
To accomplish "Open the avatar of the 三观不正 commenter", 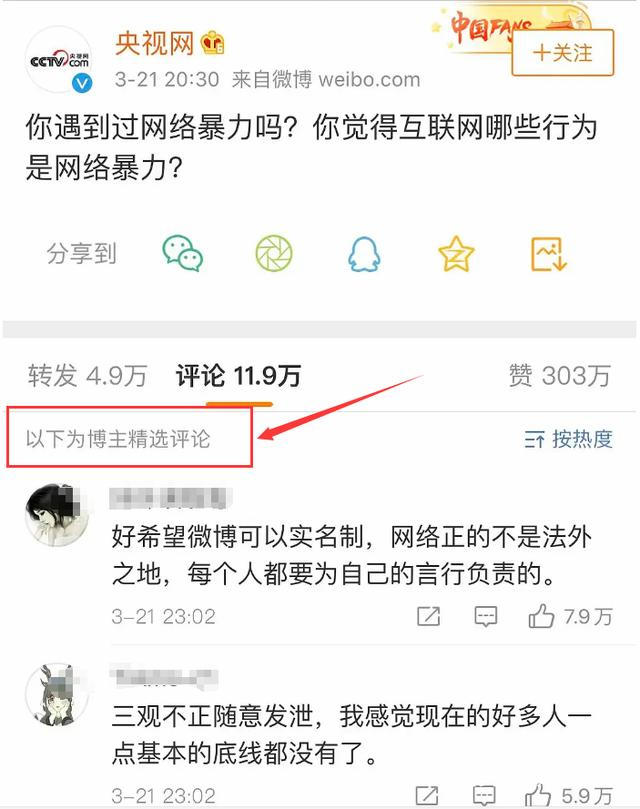I will point(54,695).
